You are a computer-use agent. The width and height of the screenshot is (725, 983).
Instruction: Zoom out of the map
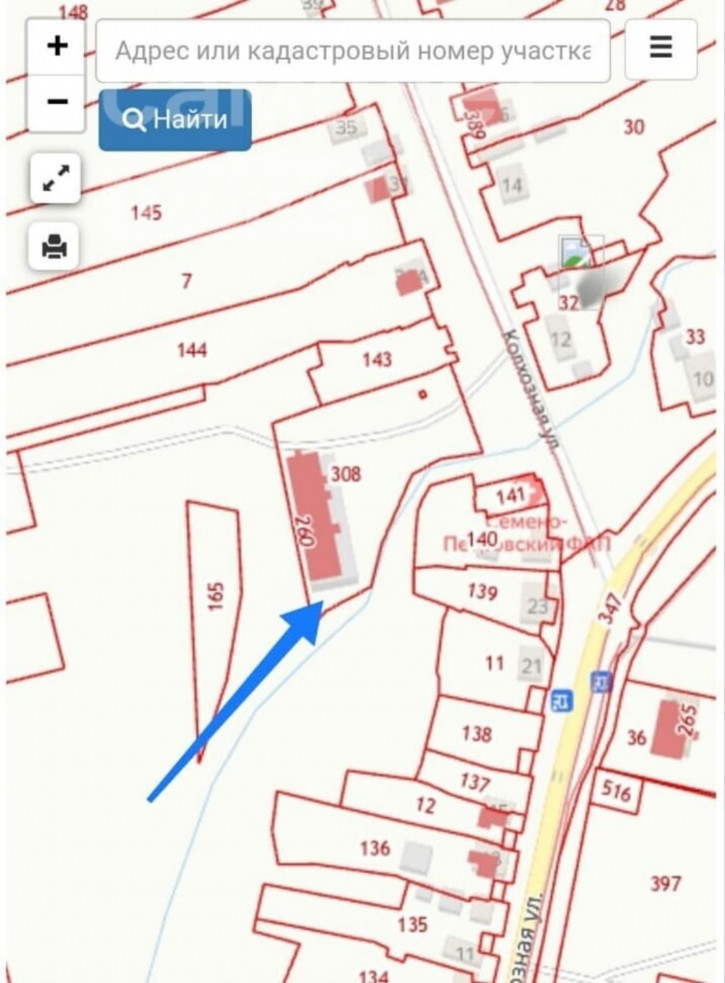pyautogui.click(x=57, y=101)
